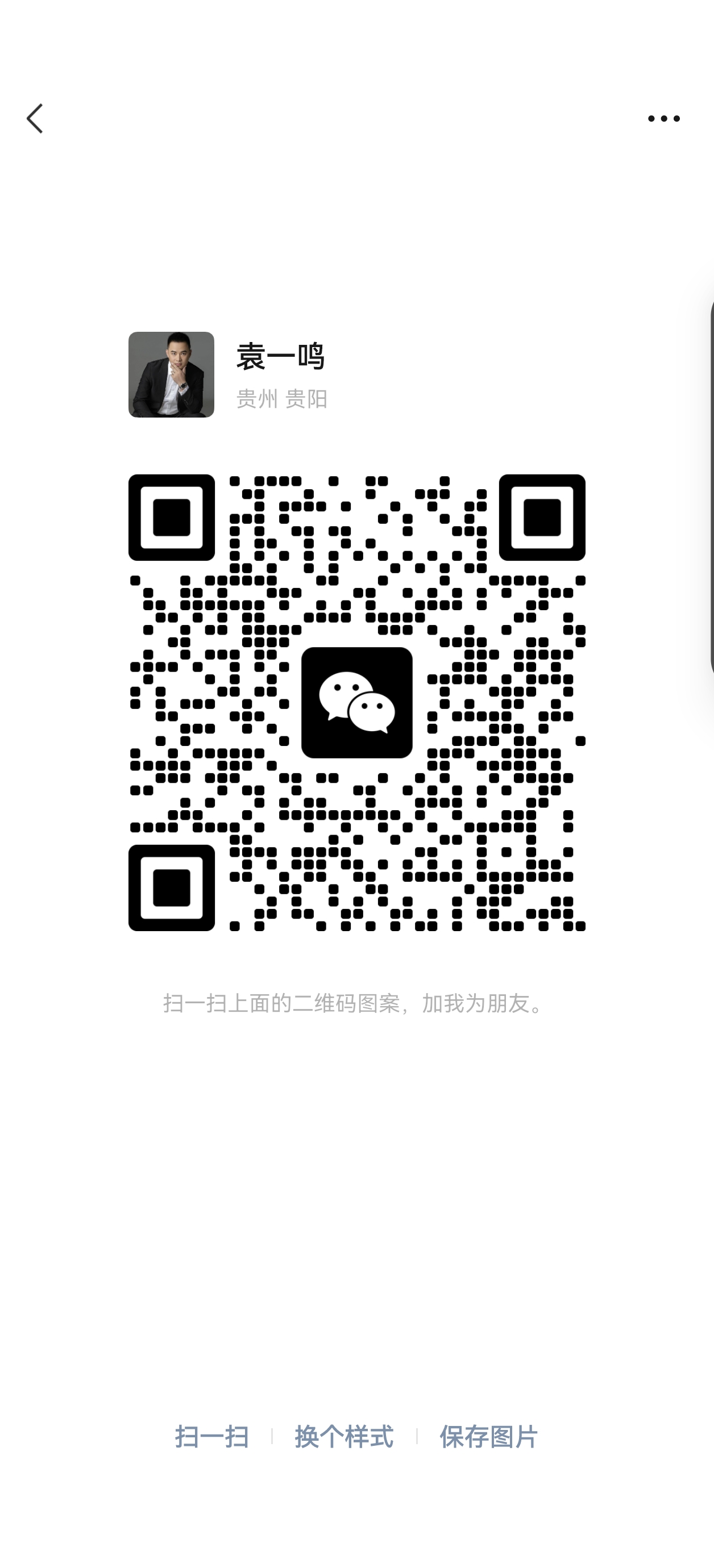
Task: Select 换个样式 to change QR style
Action: coord(344,1437)
